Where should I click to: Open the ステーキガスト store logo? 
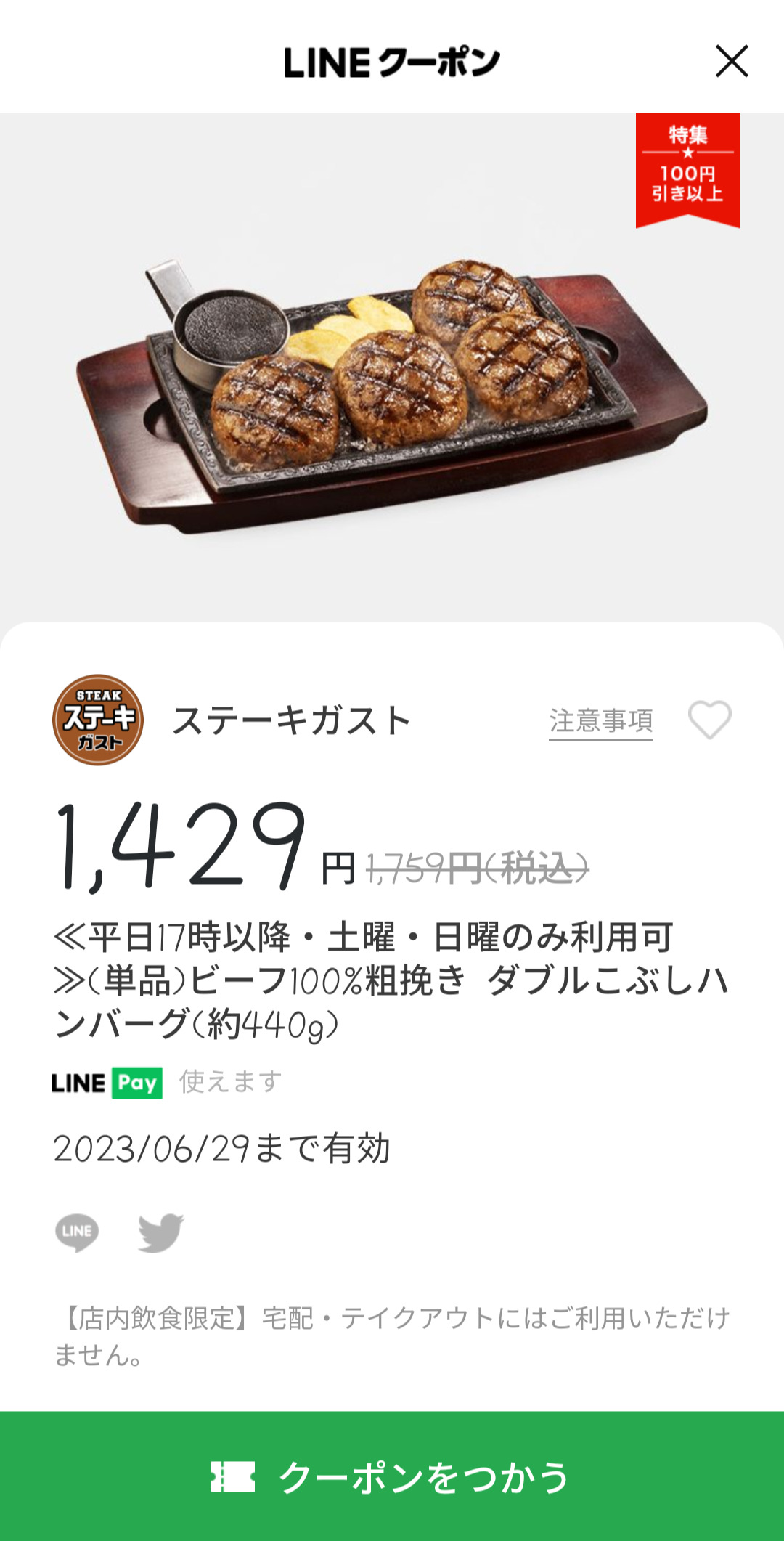point(98,720)
